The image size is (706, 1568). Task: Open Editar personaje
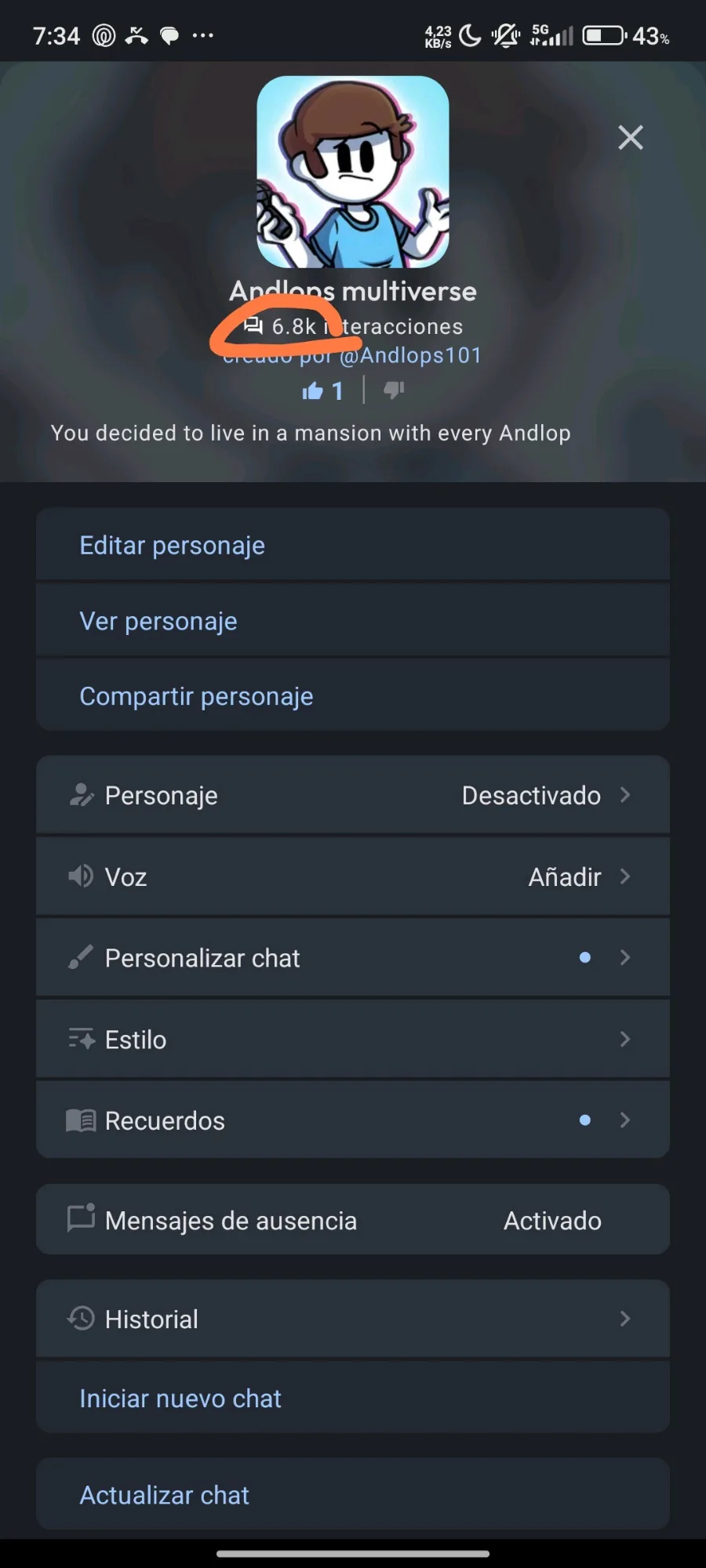[x=353, y=545]
